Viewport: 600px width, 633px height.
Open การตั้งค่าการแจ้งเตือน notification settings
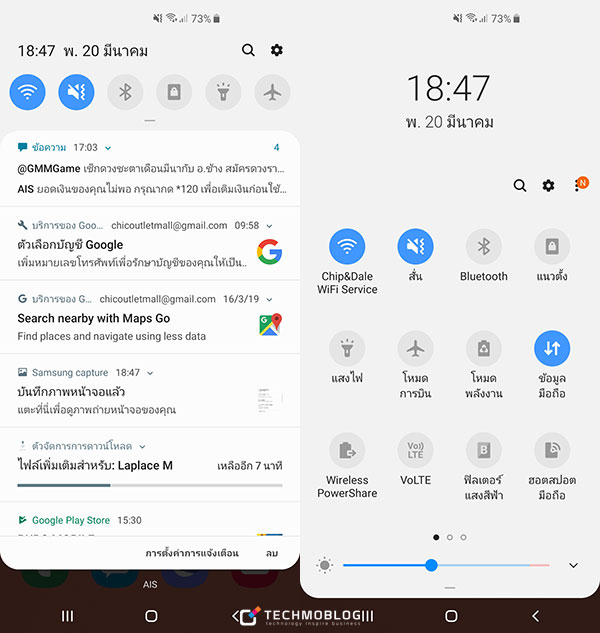[192, 552]
